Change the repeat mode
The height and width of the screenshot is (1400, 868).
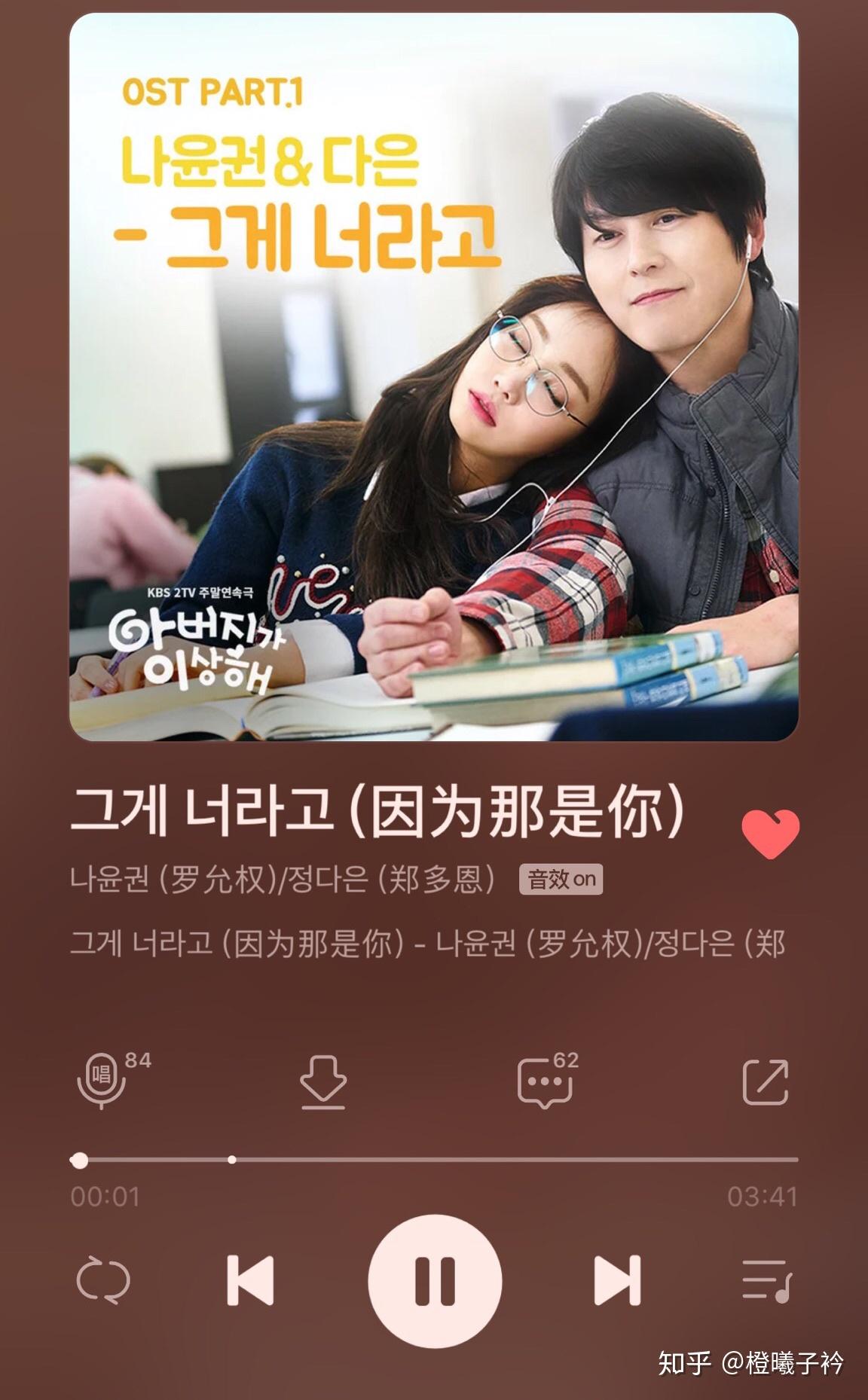click(103, 1280)
